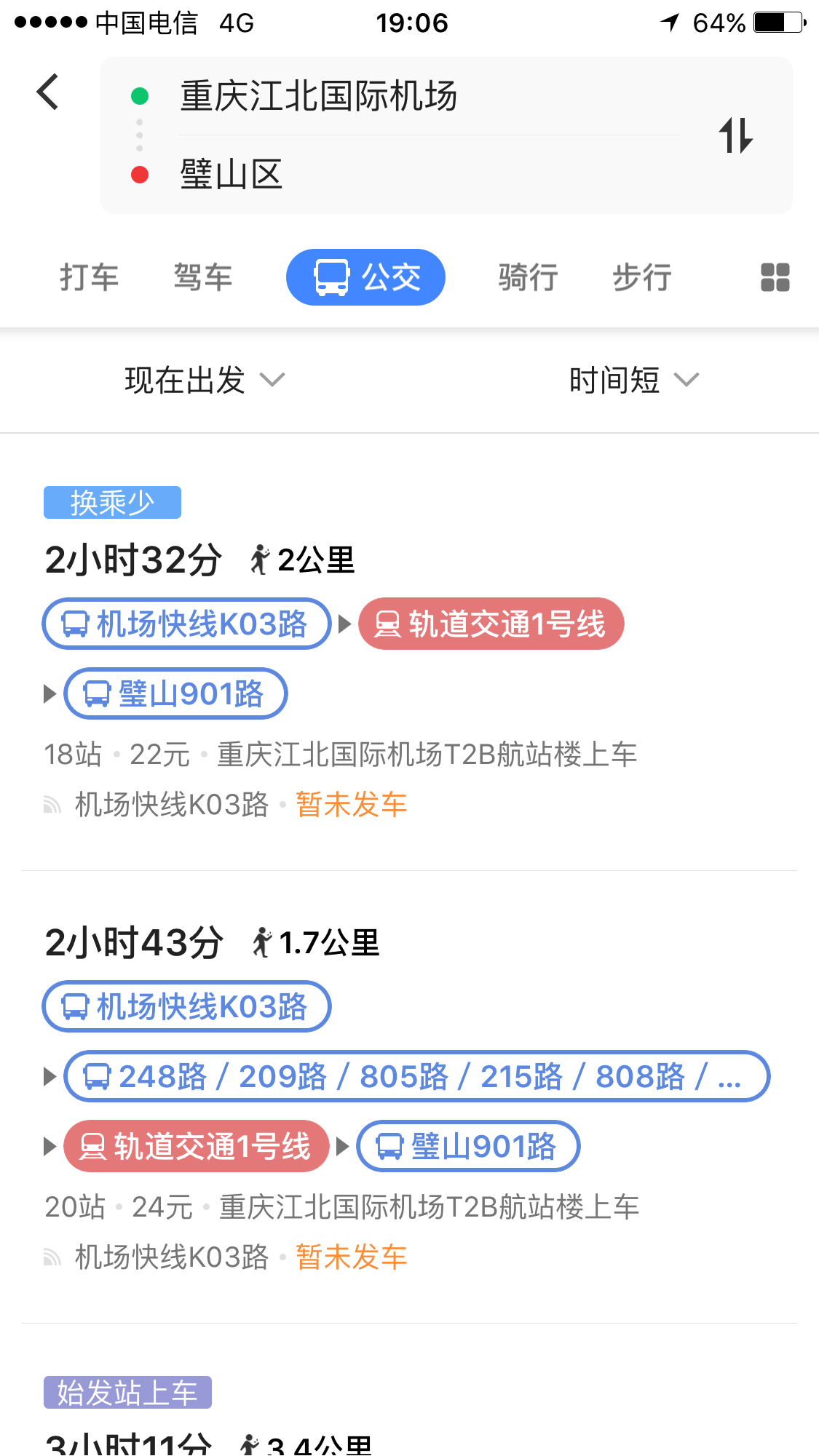Expand the 现在出发 departure time dropdown

204,380
